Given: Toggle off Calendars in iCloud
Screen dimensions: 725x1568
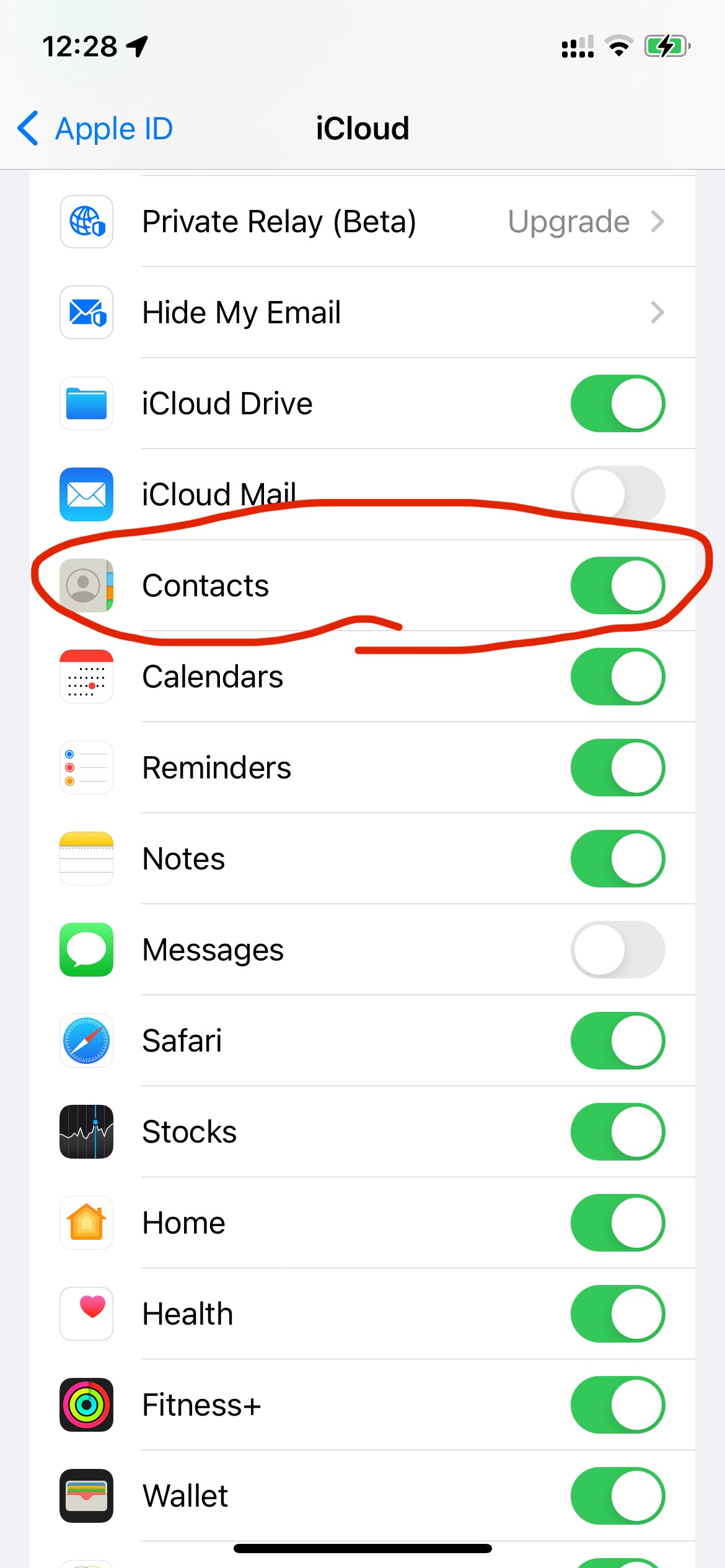Looking at the screenshot, I should pyautogui.click(x=617, y=677).
